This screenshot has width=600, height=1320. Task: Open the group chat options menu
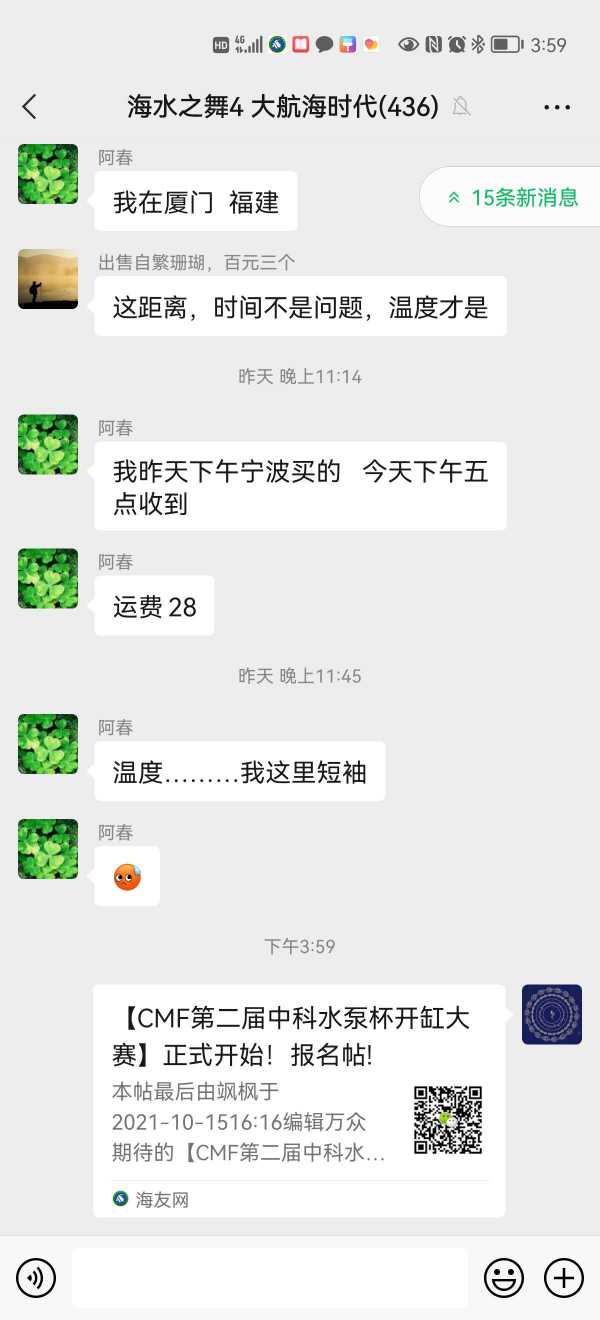(x=556, y=107)
